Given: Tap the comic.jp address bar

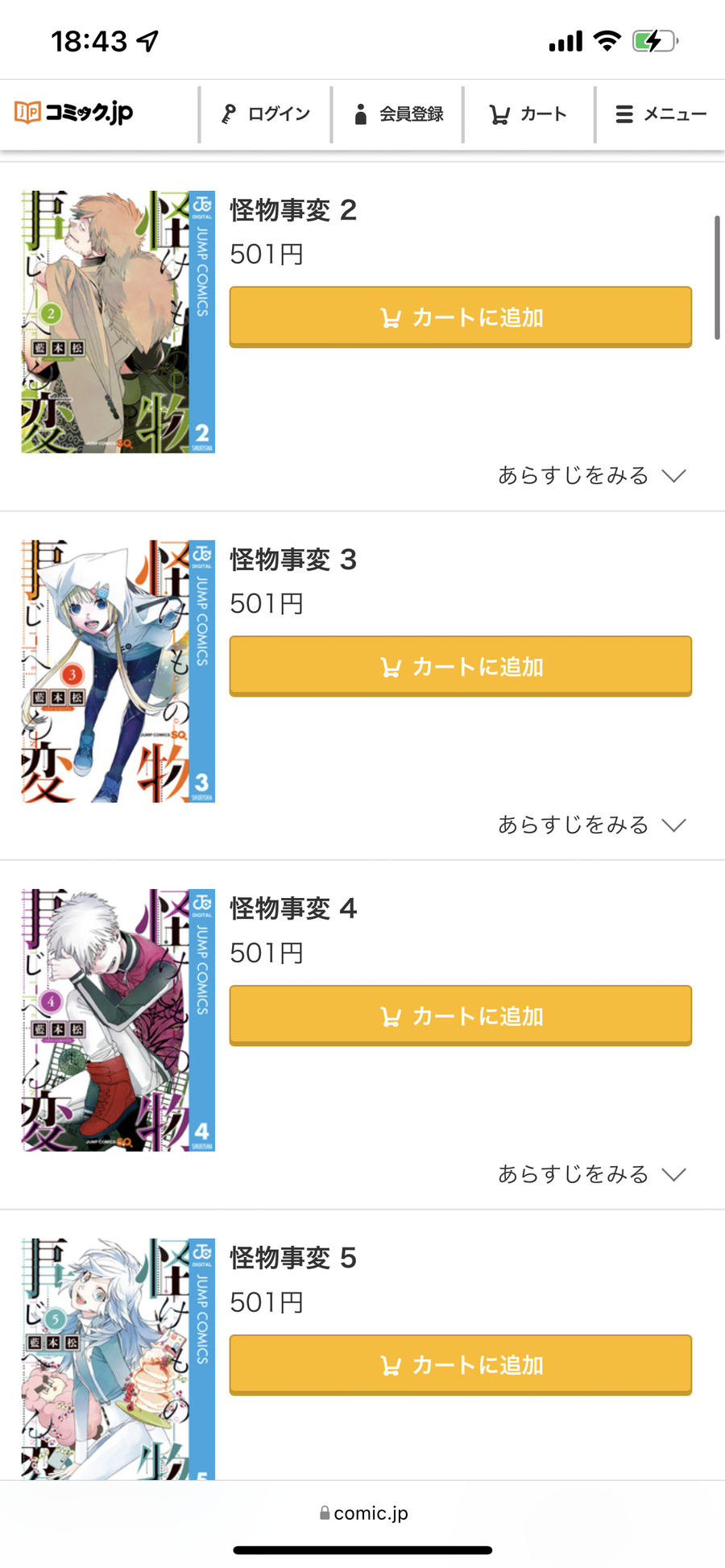Looking at the screenshot, I should click(363, 1513).
